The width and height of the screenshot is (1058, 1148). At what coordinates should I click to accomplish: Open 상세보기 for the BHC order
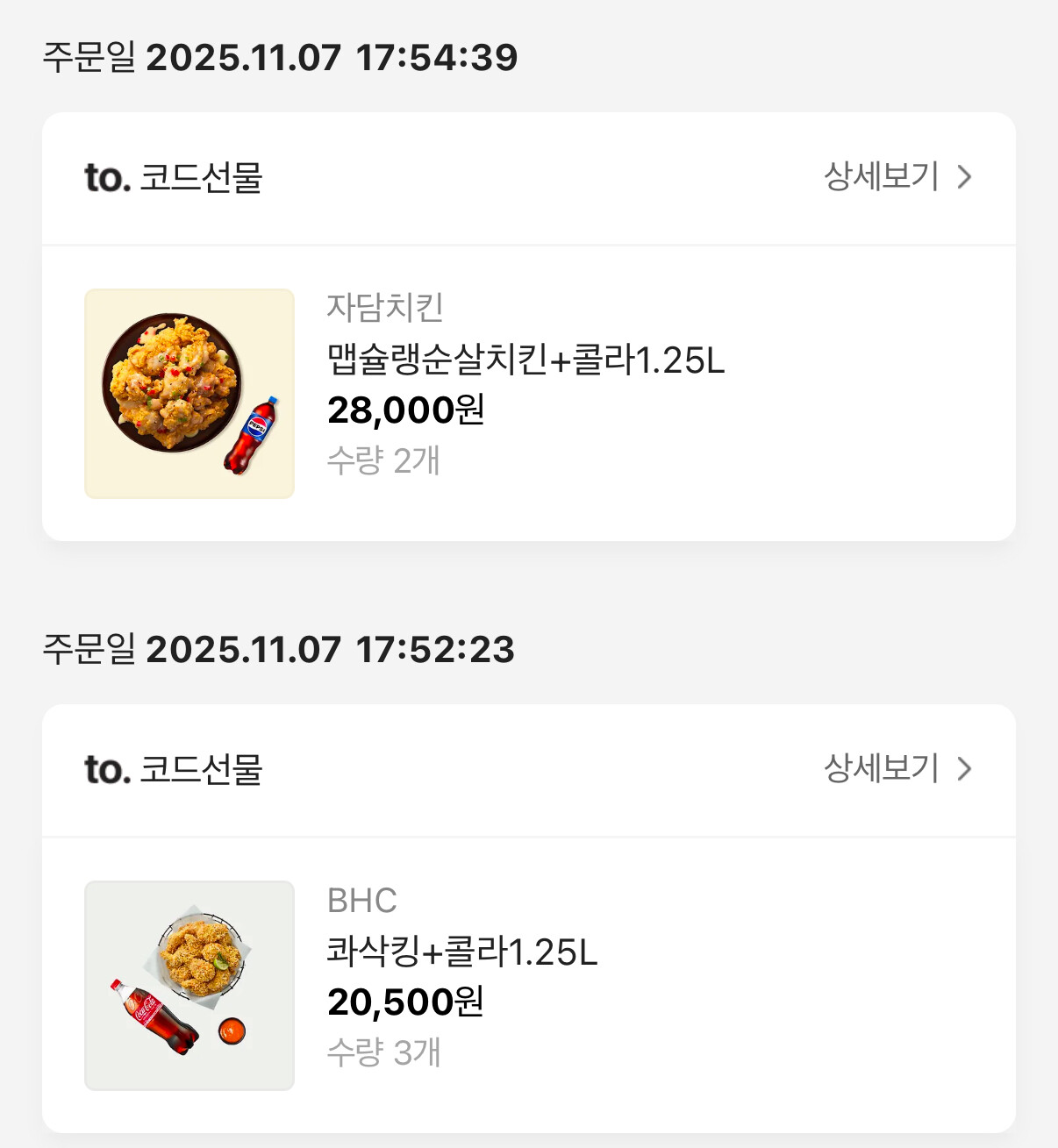[x=897, y=769]
